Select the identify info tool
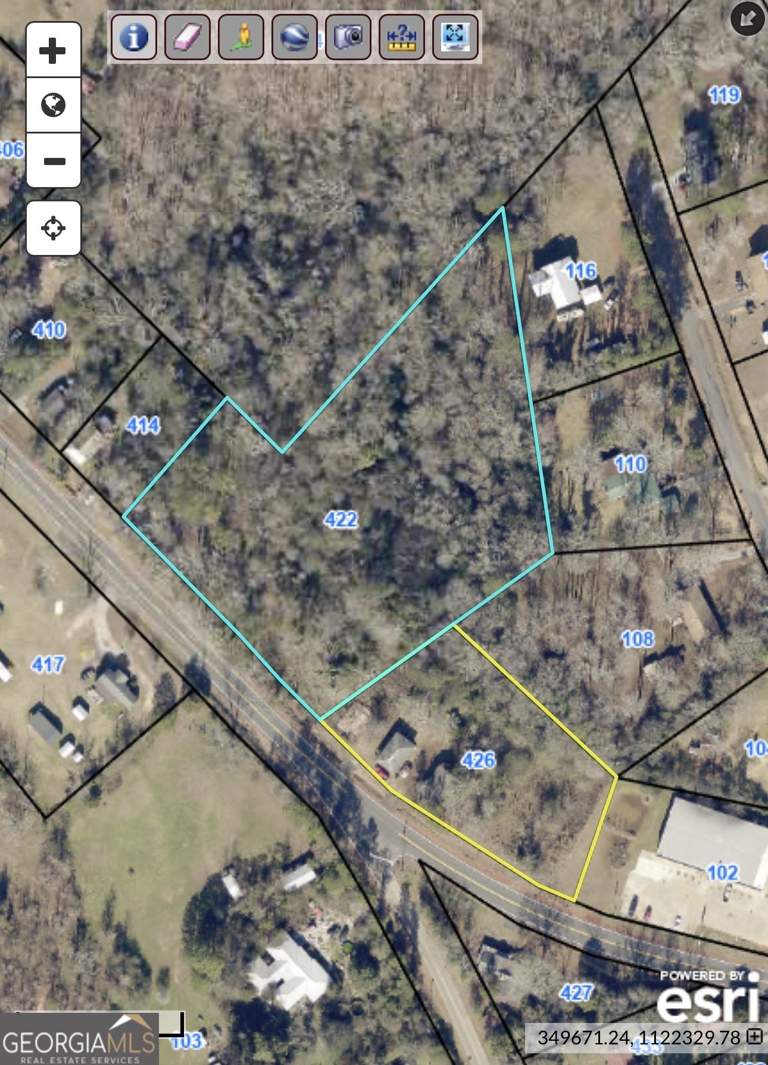The image size is (768, 1065). pos(134,37)
